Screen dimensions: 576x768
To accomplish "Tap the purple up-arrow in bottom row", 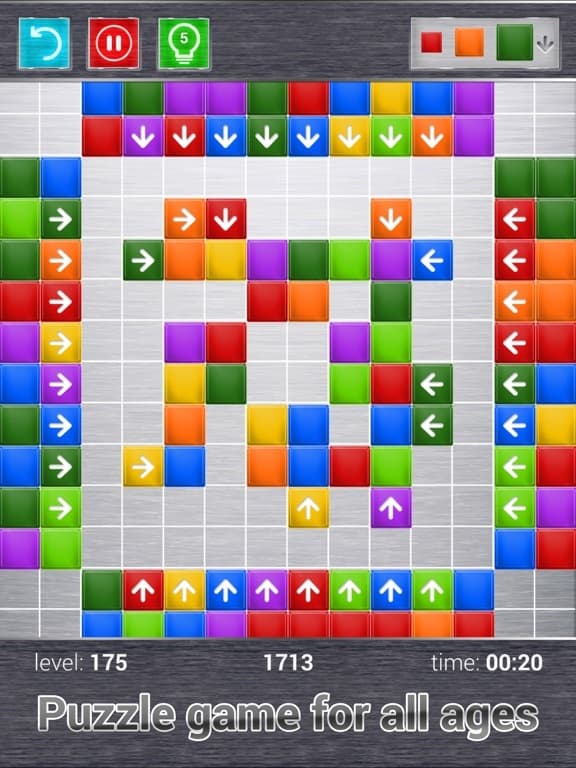I will pyautogui.click(x=267, y=590).
